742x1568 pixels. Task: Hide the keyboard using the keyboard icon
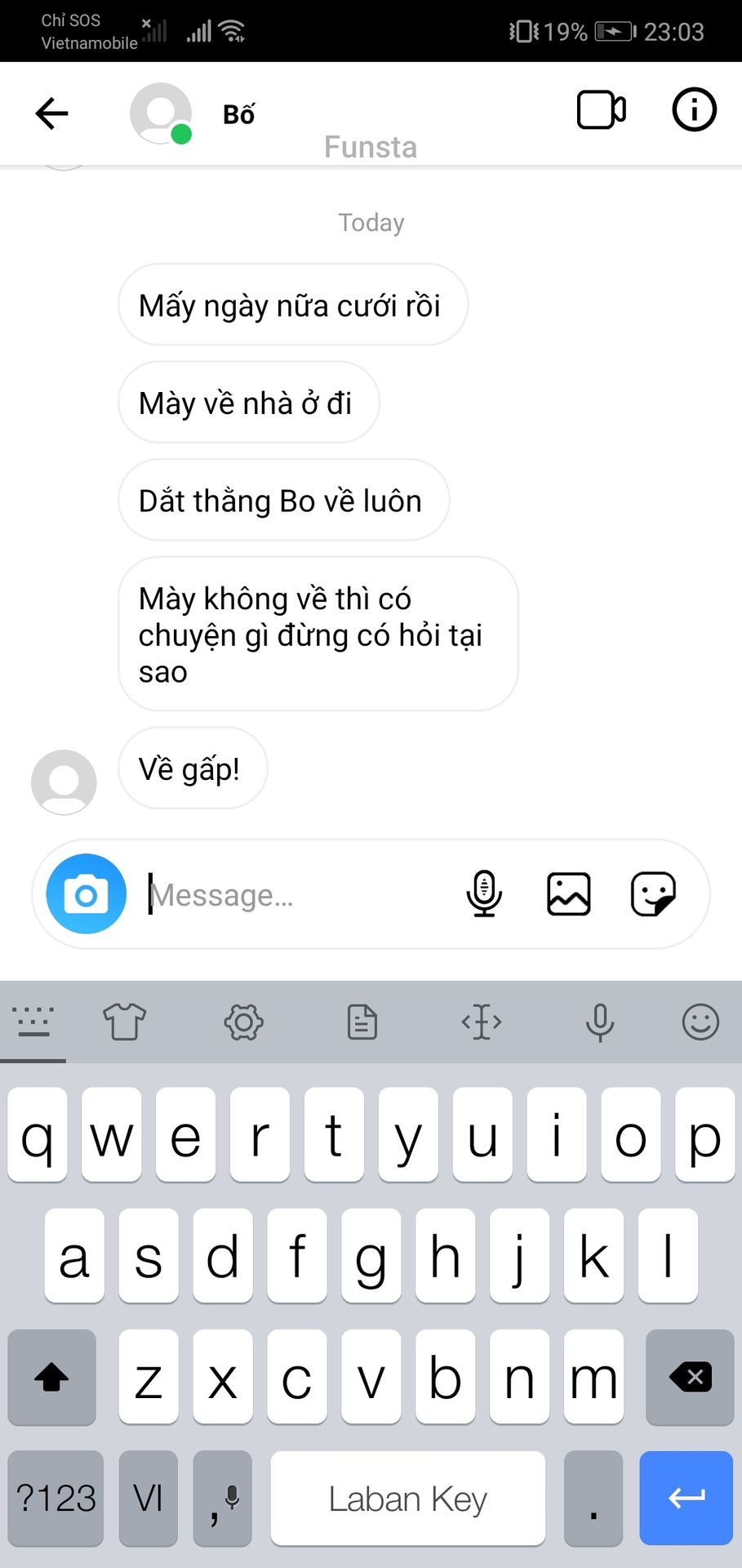[x=33, y=1022]
